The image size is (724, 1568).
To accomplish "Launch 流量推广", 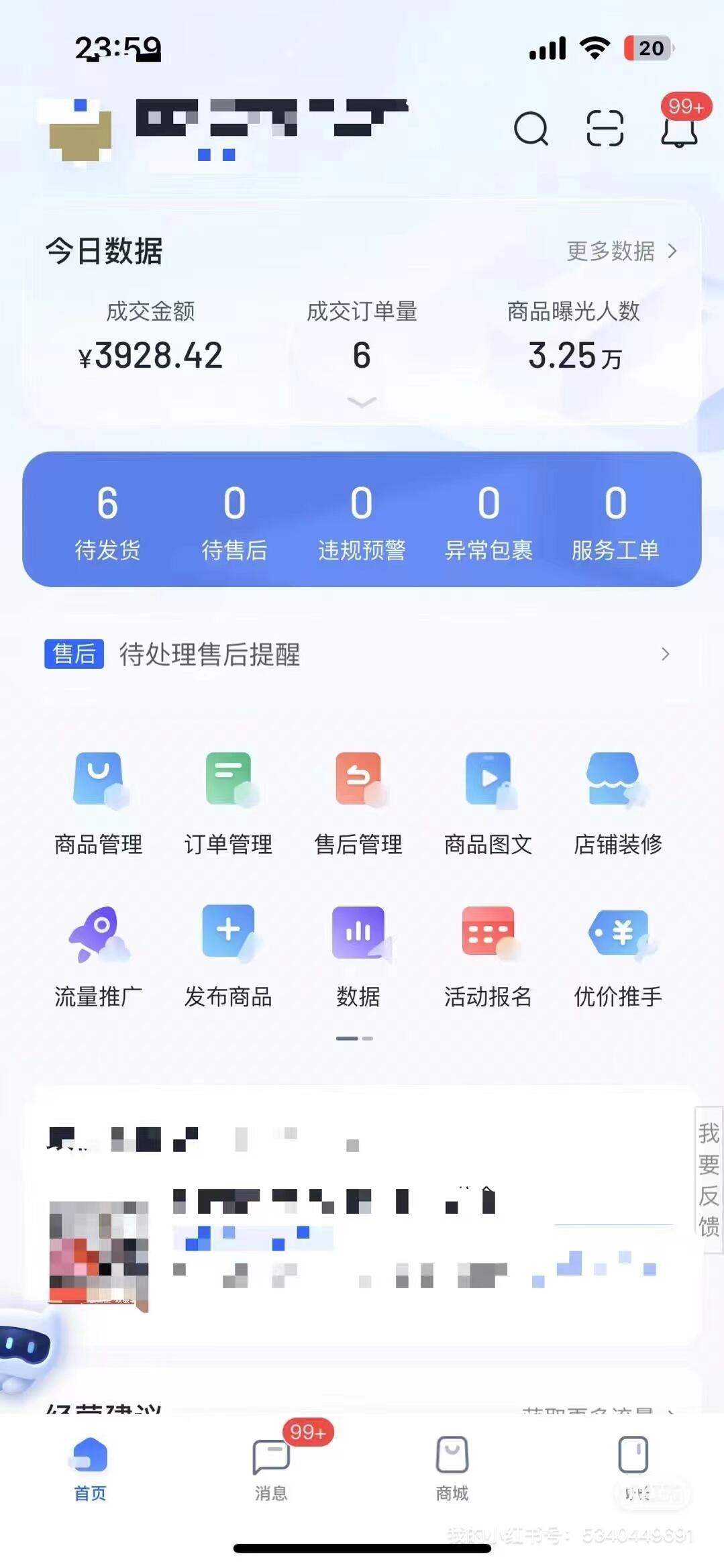I will click(x=99, y=955).
